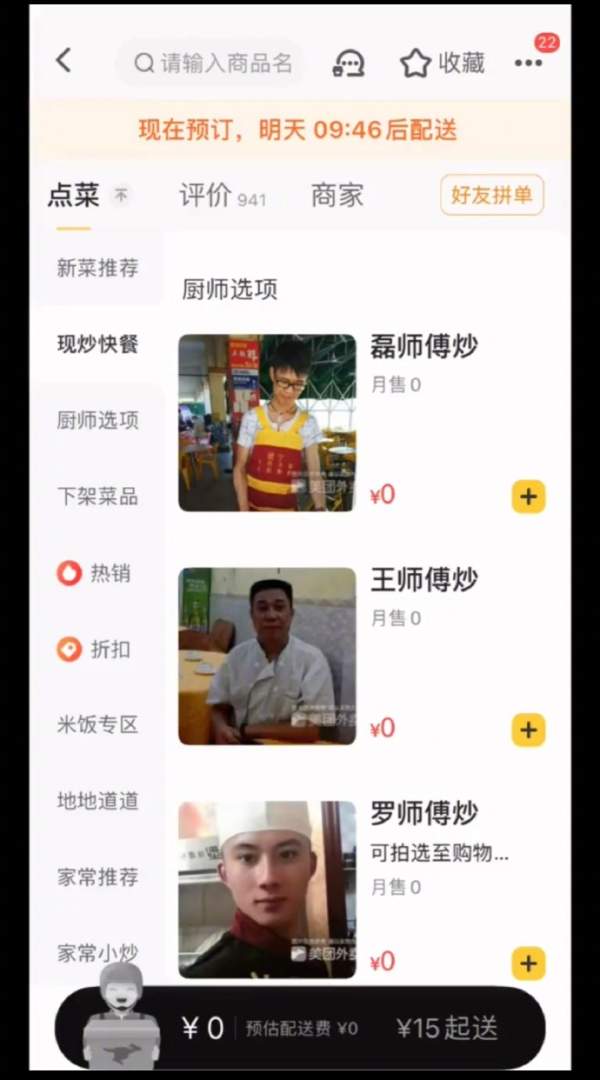Add 罗师傅炒 to the cart

click(x=528, y=964)
